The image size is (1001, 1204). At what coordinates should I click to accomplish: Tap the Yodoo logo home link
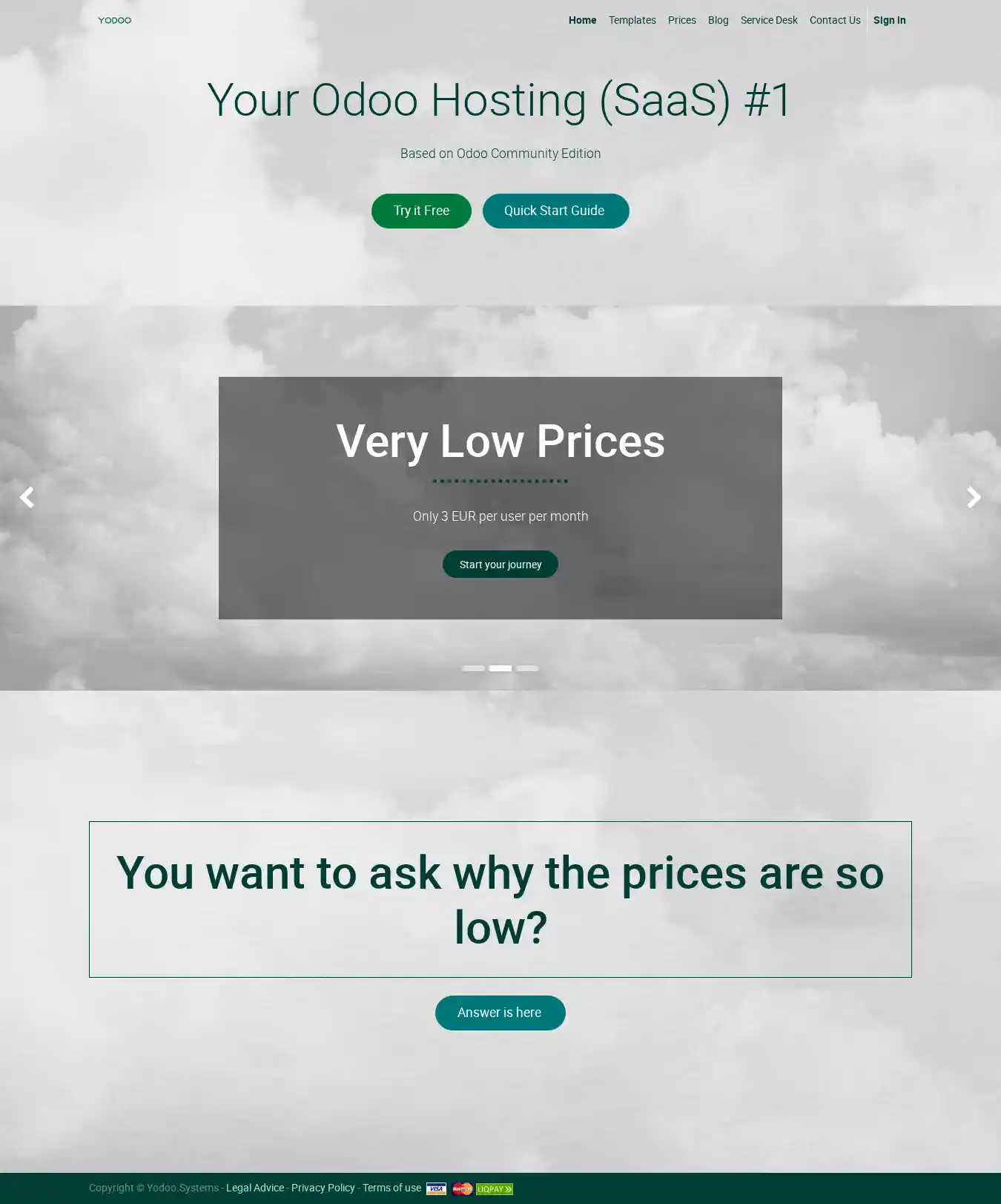tap(115, 20)
